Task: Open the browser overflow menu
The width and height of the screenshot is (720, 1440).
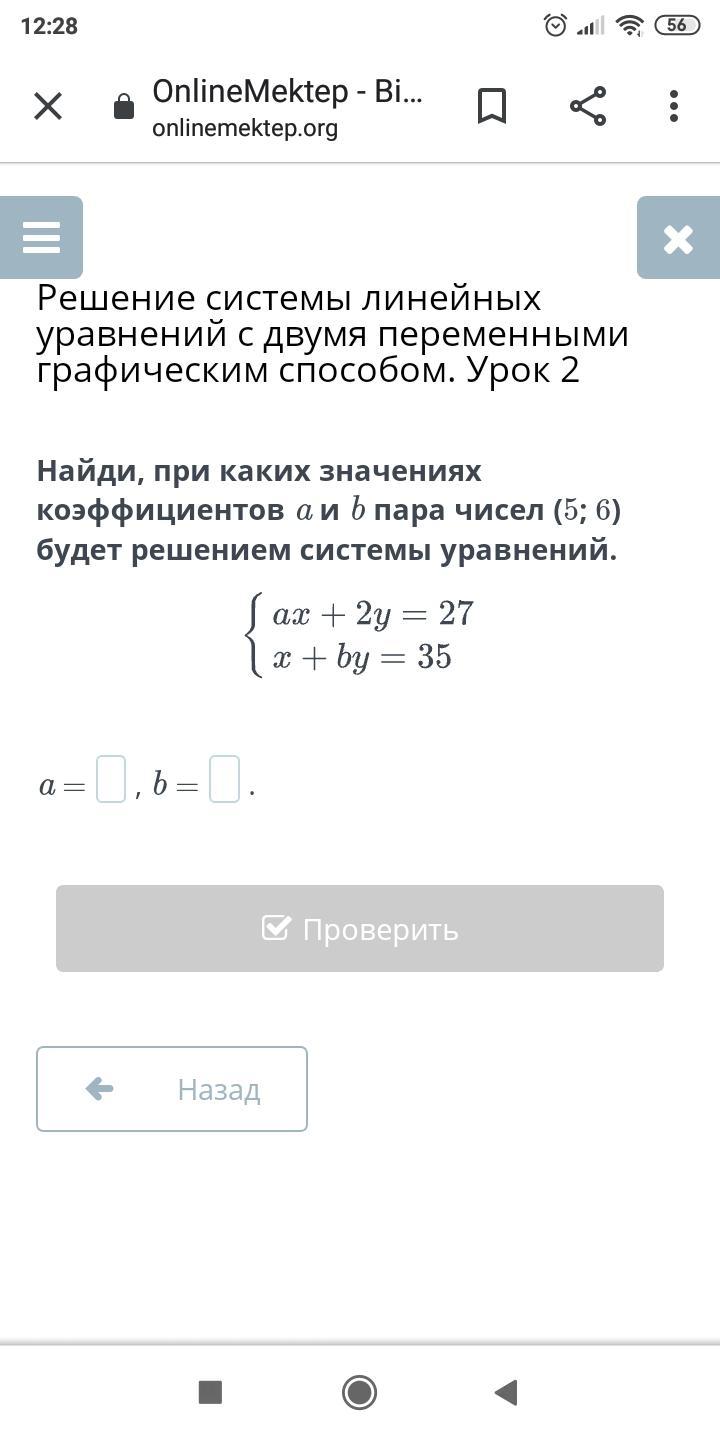Action: (x=674, y=106)
